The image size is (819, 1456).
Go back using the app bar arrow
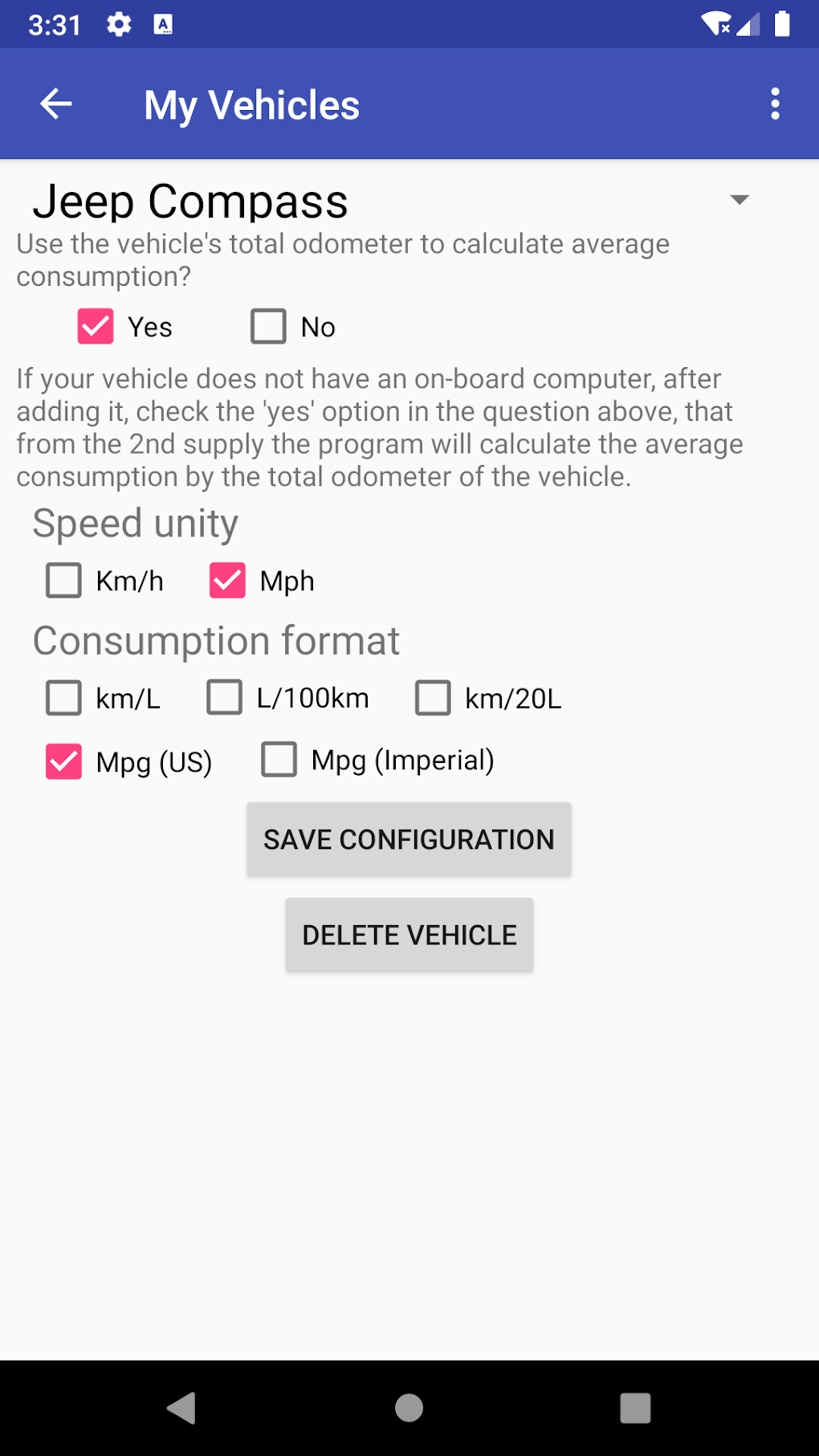[x=56, y=104]
